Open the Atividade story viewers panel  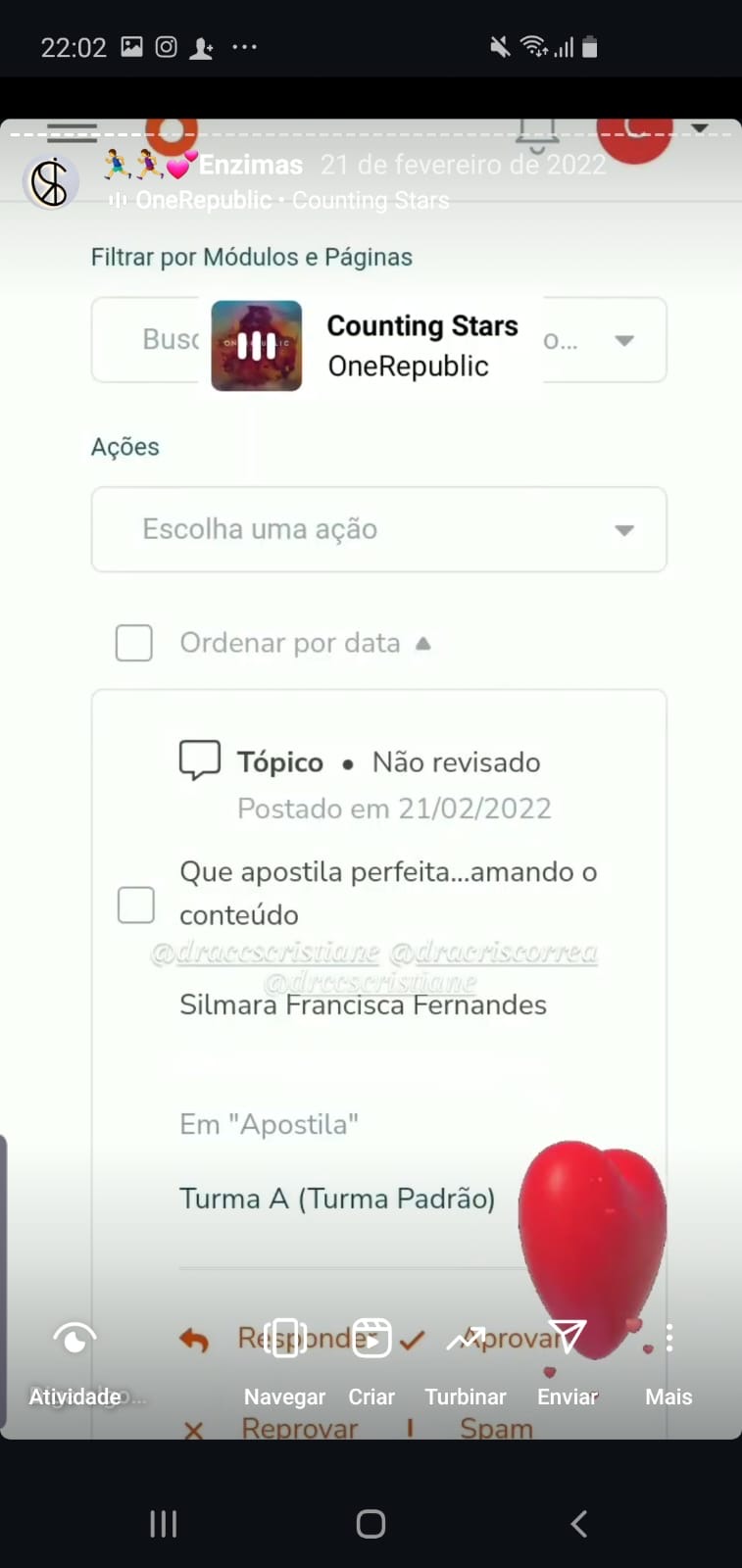74,1357
